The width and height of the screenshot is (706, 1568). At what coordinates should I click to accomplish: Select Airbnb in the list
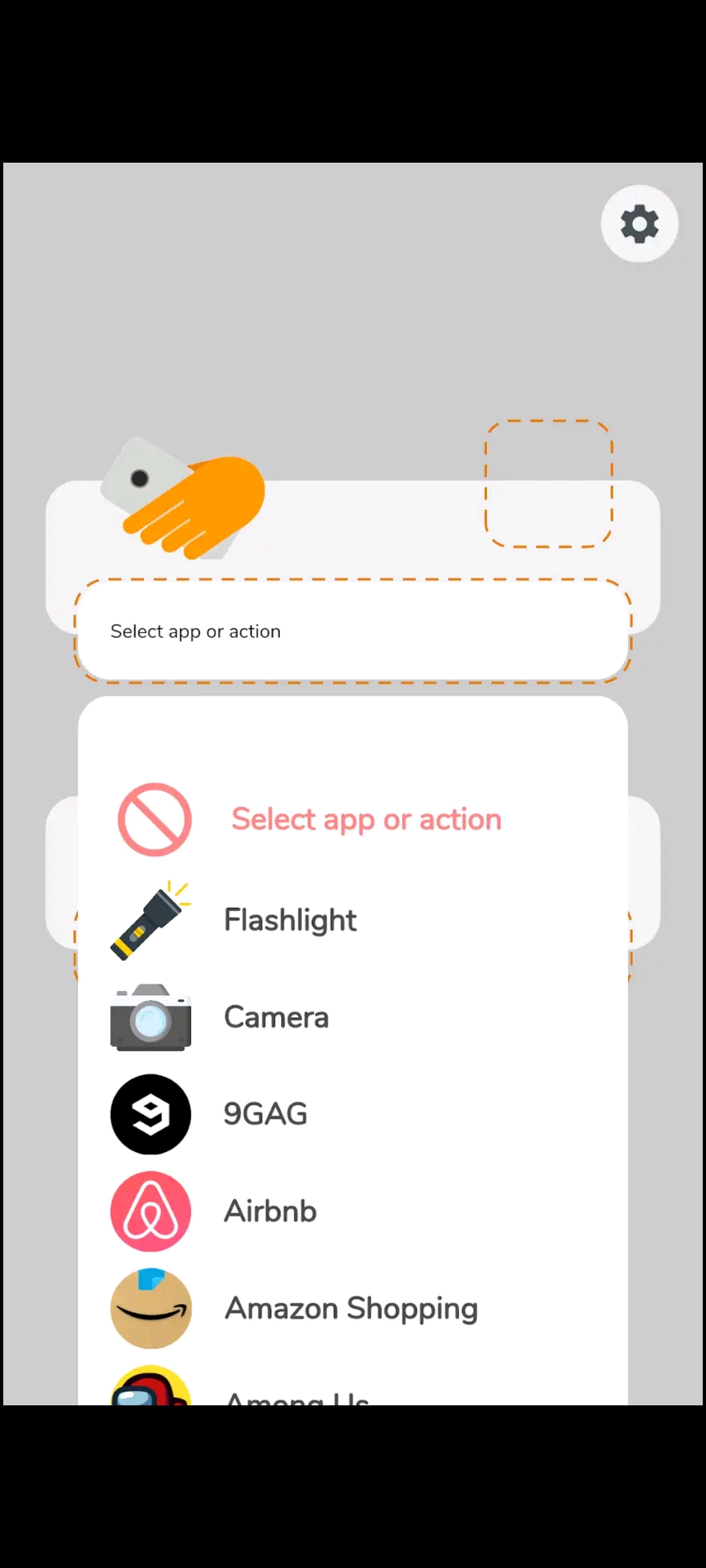[353, 1211]
